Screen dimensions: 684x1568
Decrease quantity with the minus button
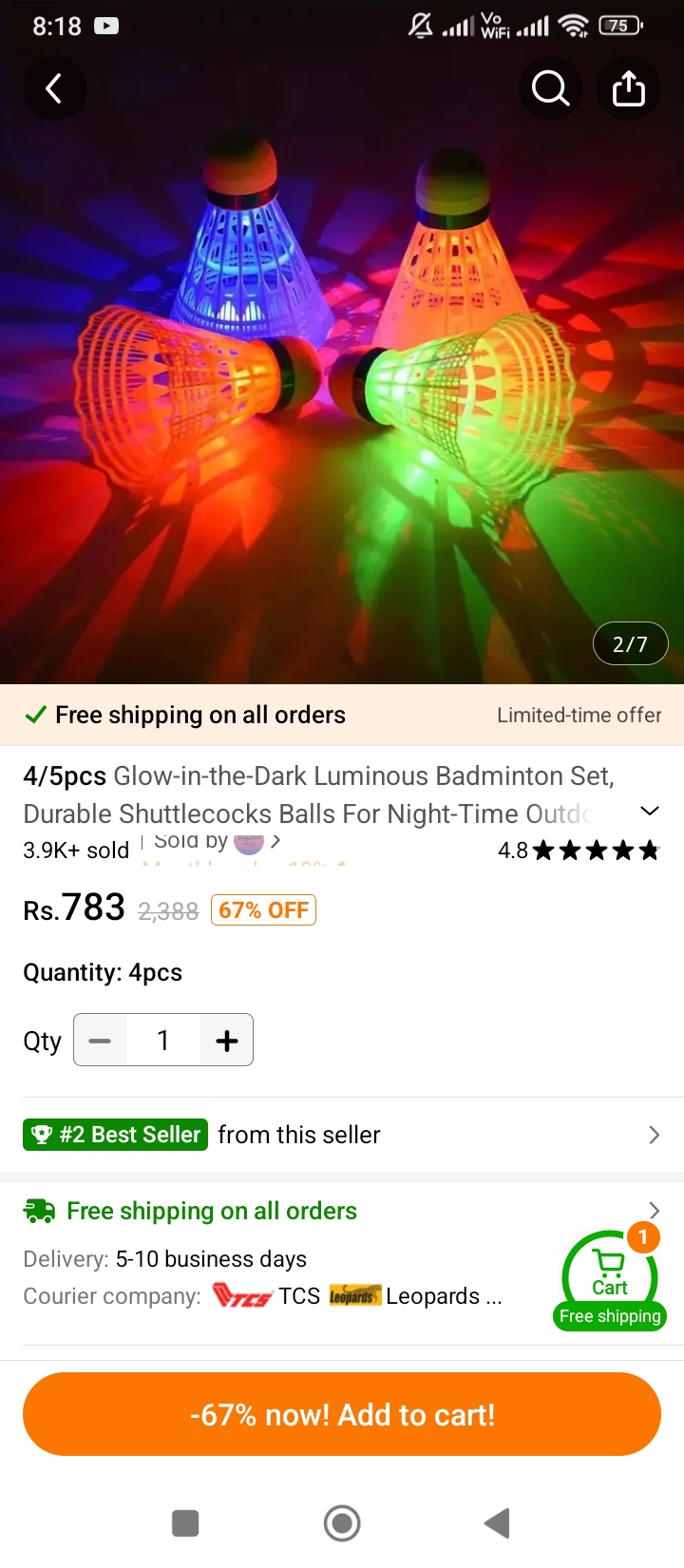pyautogui.click(x=100, y=1041)
